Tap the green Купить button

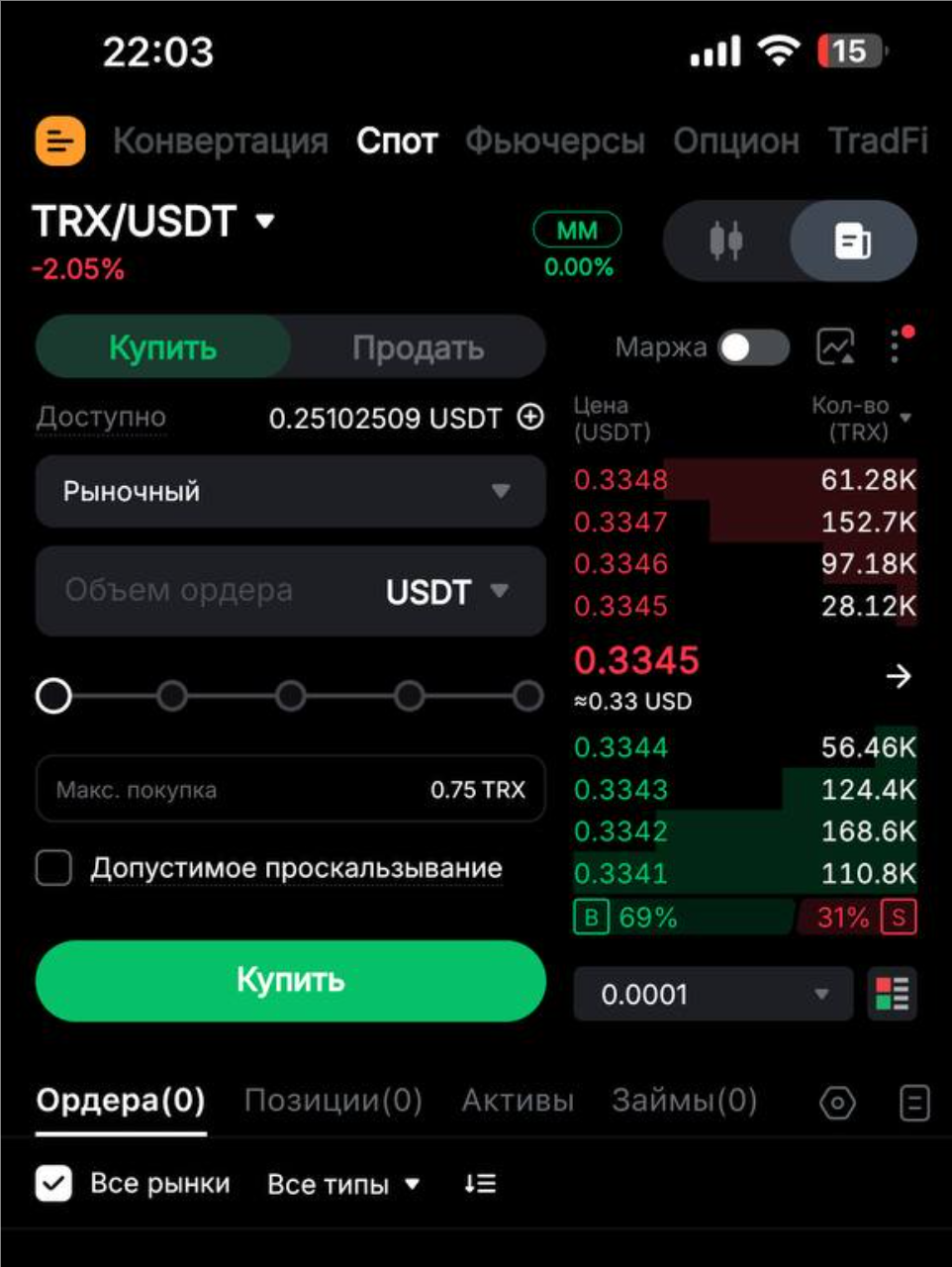coord(290,980)
